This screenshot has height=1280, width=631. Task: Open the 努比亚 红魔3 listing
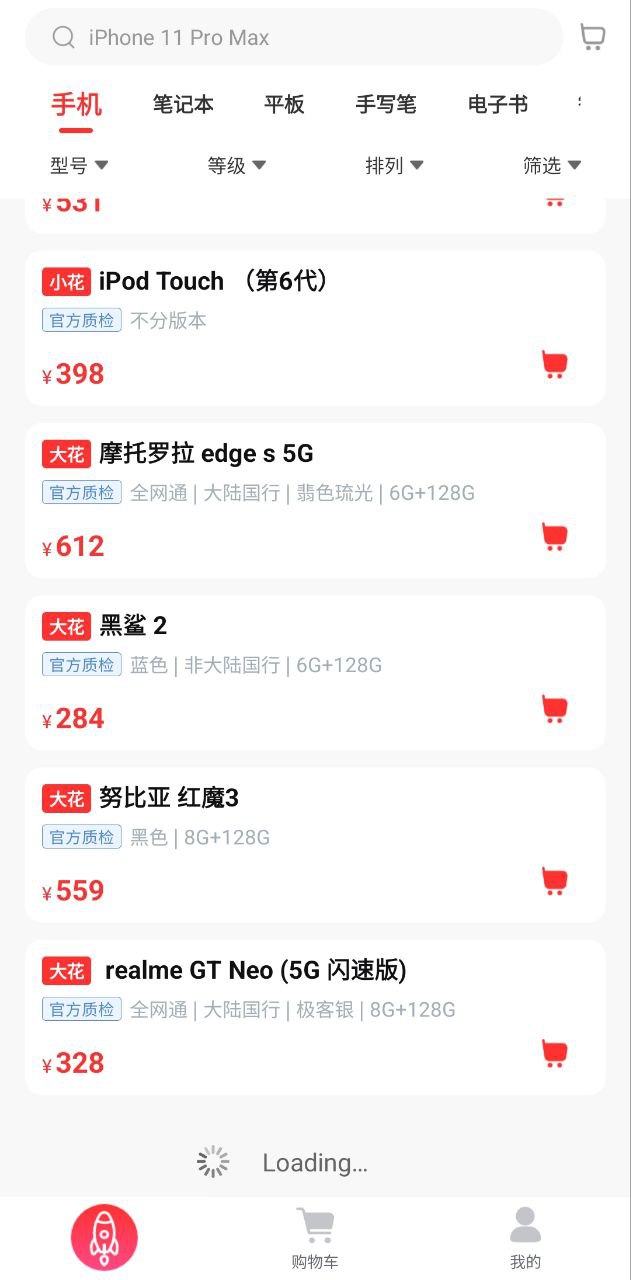169,798
